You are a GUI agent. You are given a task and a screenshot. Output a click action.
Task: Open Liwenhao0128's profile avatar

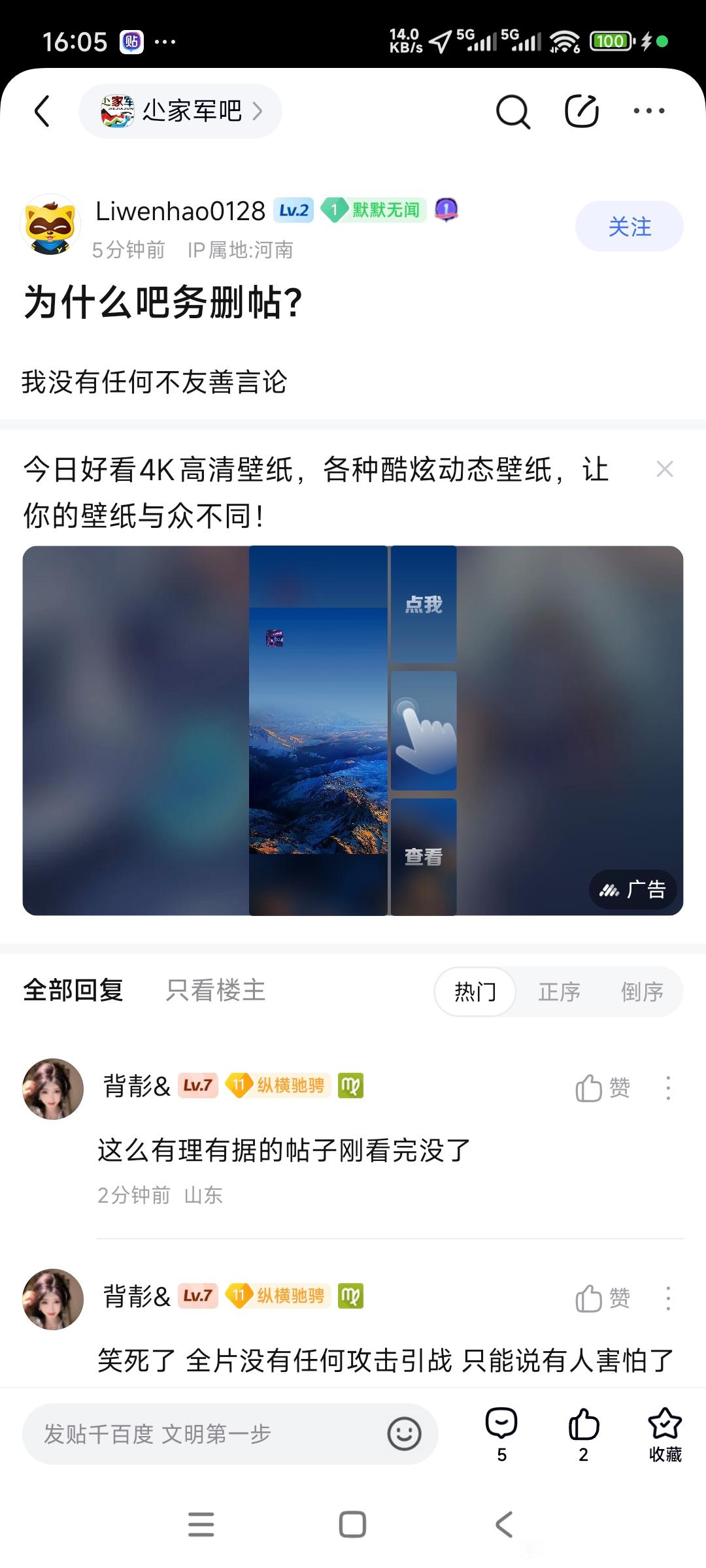click(x=51, y=225)
